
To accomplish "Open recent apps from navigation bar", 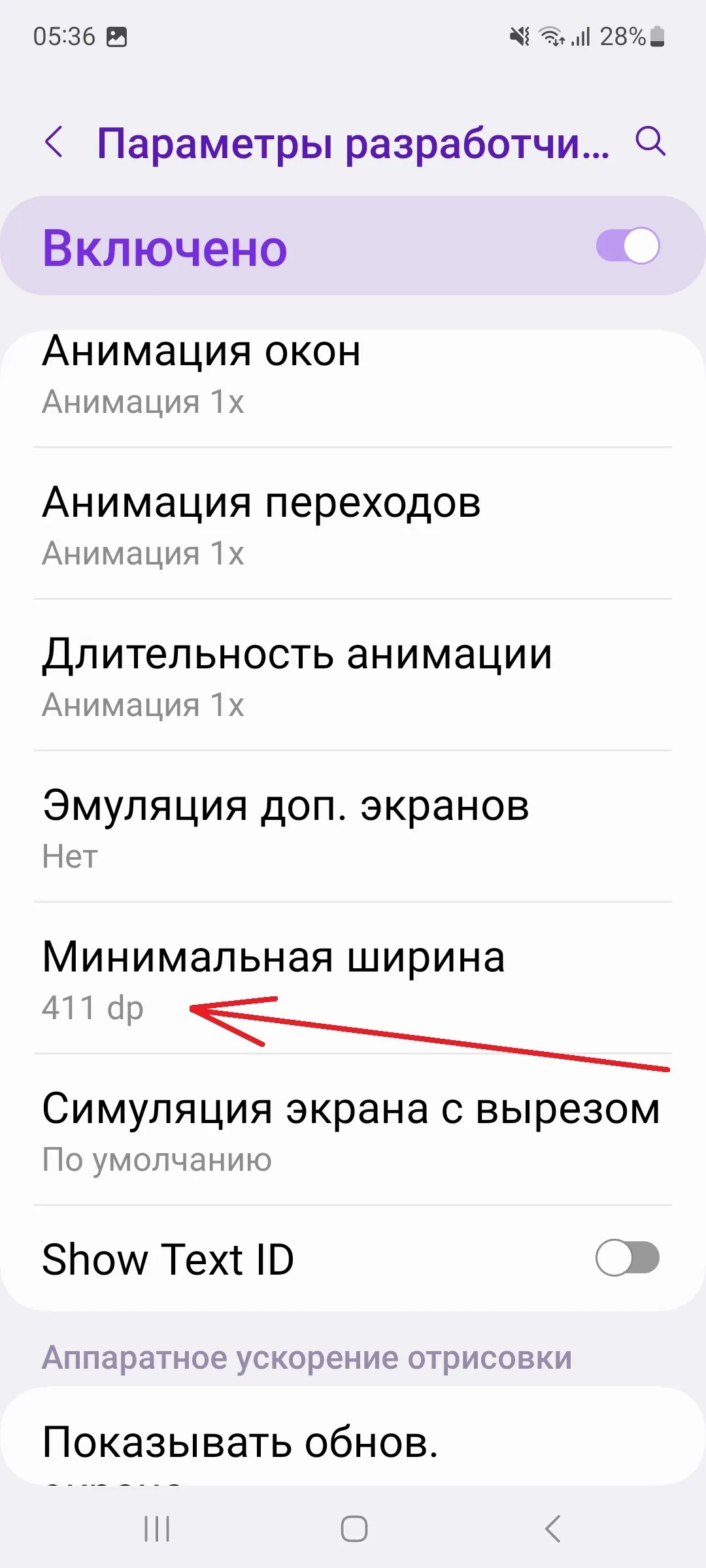I will (x=157, y=1529).
